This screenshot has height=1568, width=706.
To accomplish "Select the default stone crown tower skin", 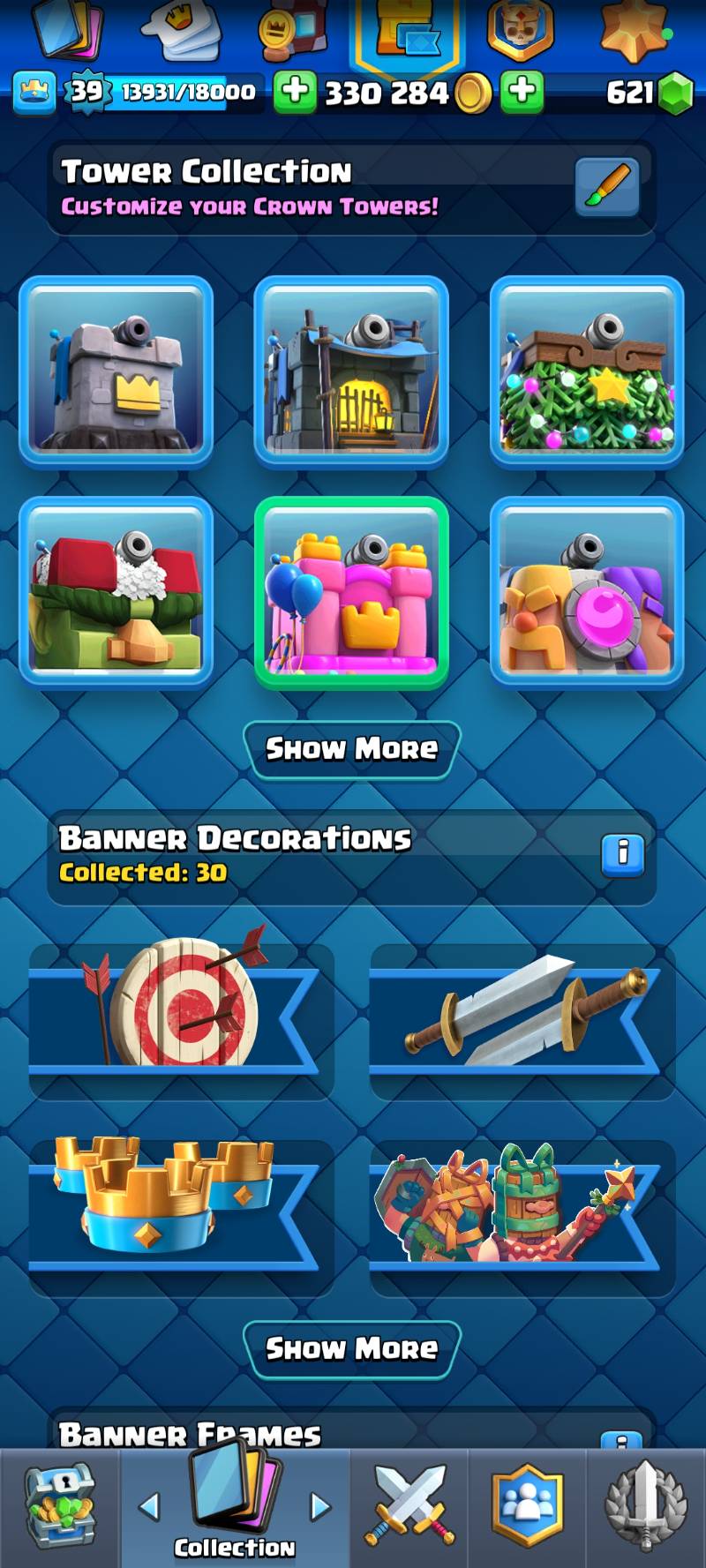I will pos(116,371).
